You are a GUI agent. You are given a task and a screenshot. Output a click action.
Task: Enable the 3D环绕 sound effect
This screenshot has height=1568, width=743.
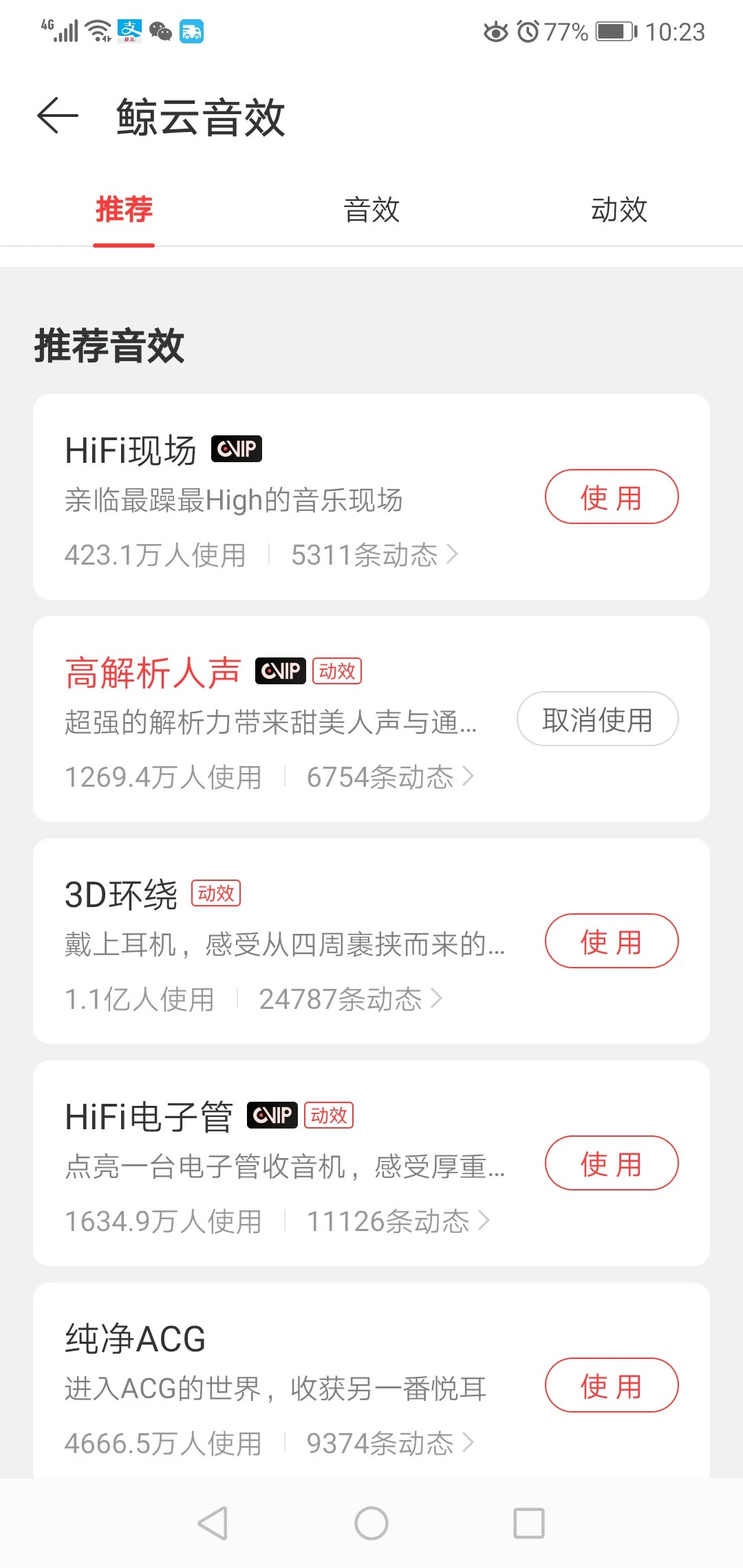click(611, 941)
